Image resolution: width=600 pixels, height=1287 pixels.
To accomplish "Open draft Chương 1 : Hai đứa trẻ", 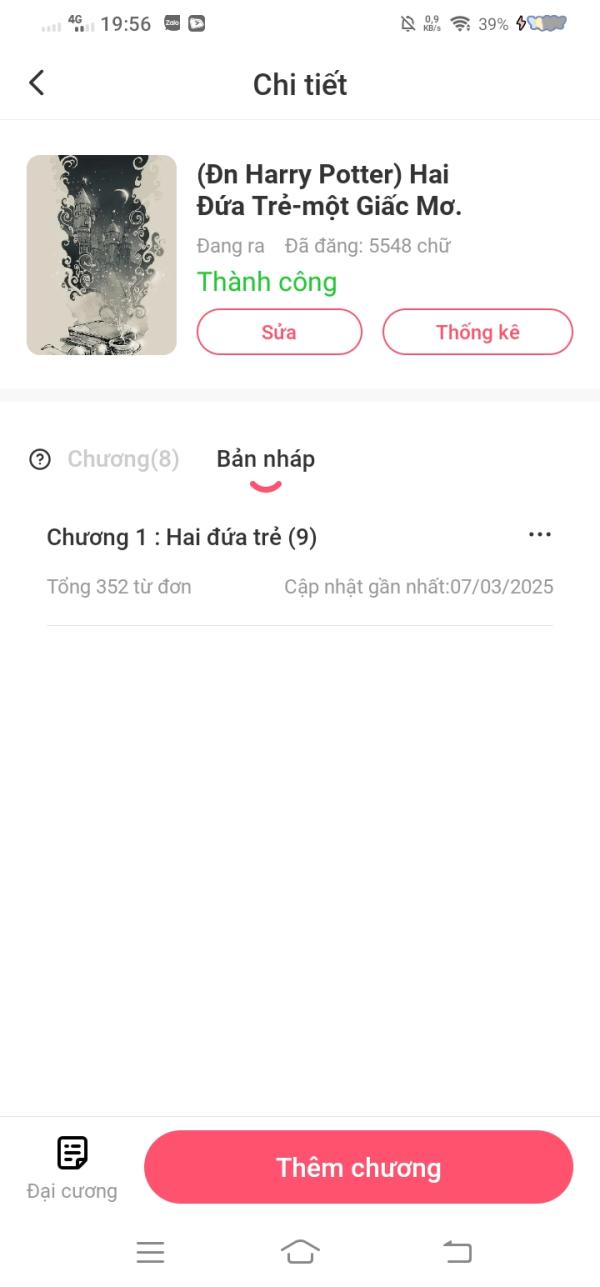I will coord(182,538).
